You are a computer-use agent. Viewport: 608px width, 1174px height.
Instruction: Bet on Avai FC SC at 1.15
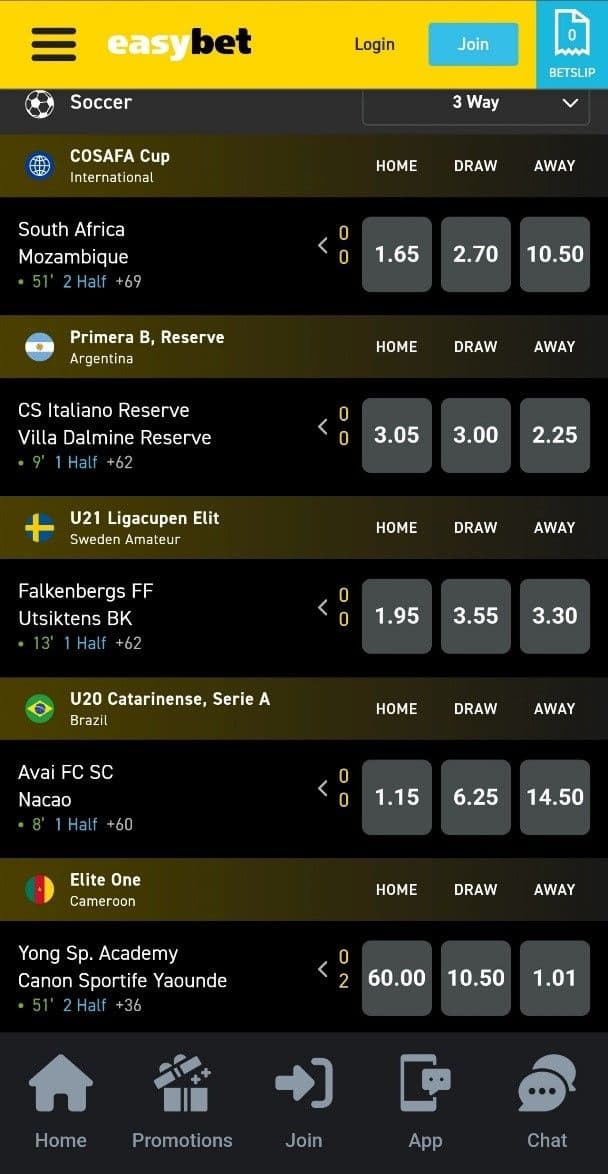[x=397, y=797]
